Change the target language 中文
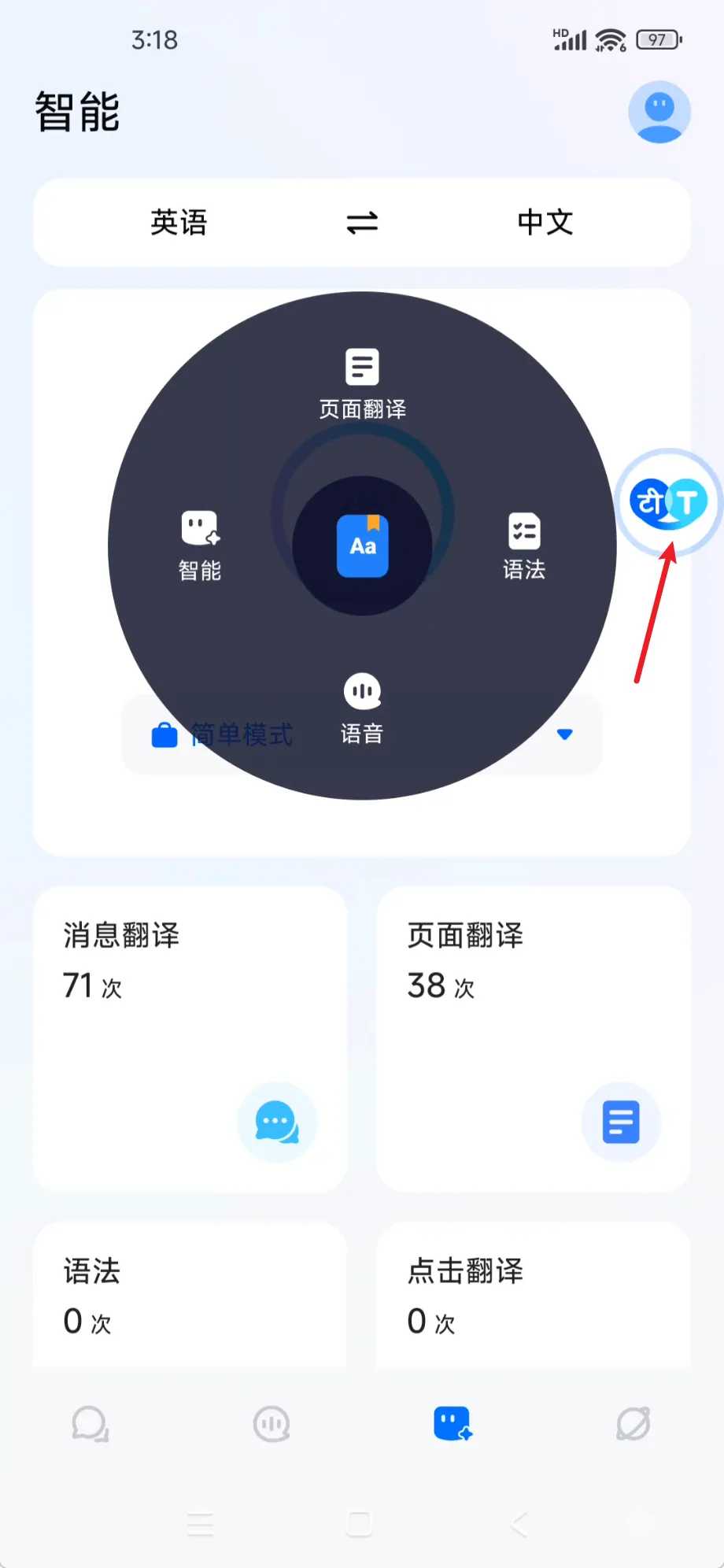Image resolution: width=724 pixels, height=1568 pixels. [545, 223]
